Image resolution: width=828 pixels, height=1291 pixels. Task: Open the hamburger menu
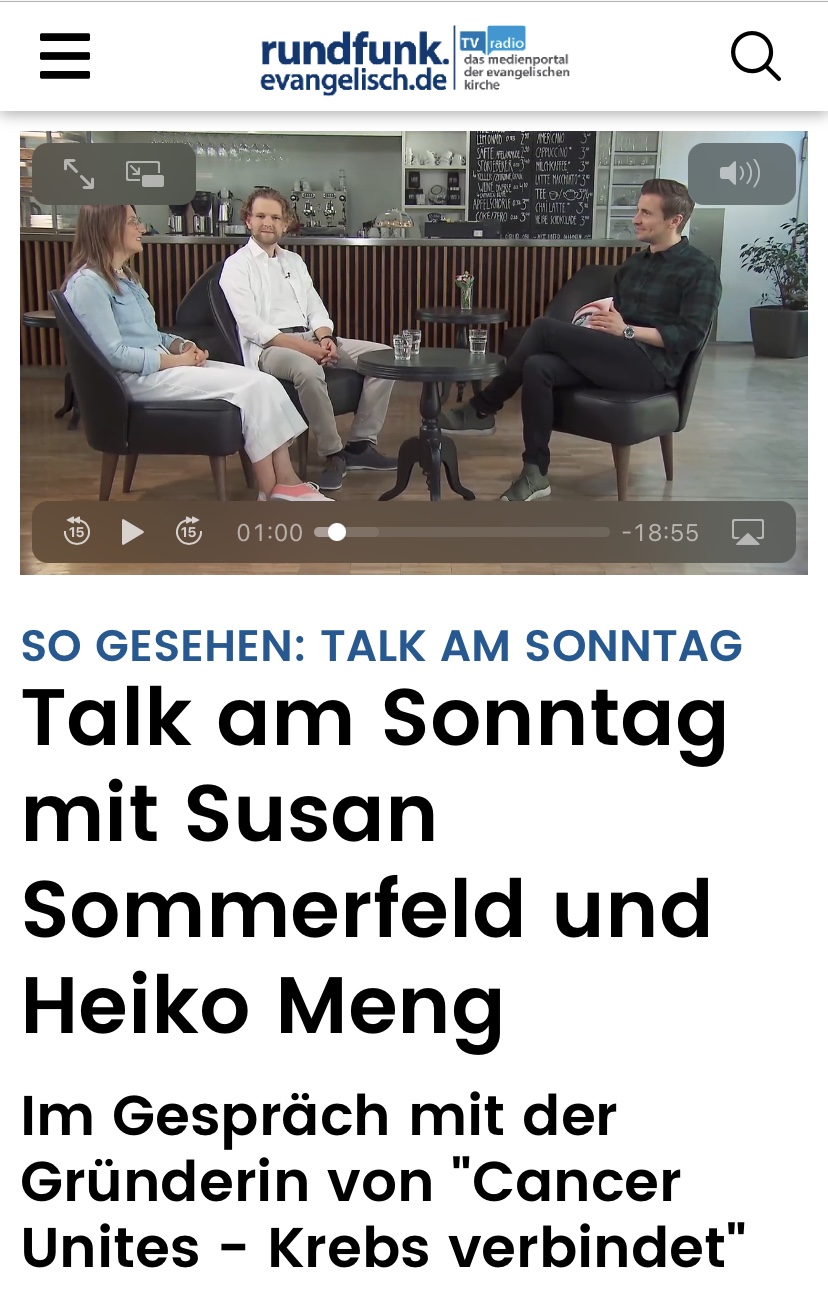coord(65,56)
